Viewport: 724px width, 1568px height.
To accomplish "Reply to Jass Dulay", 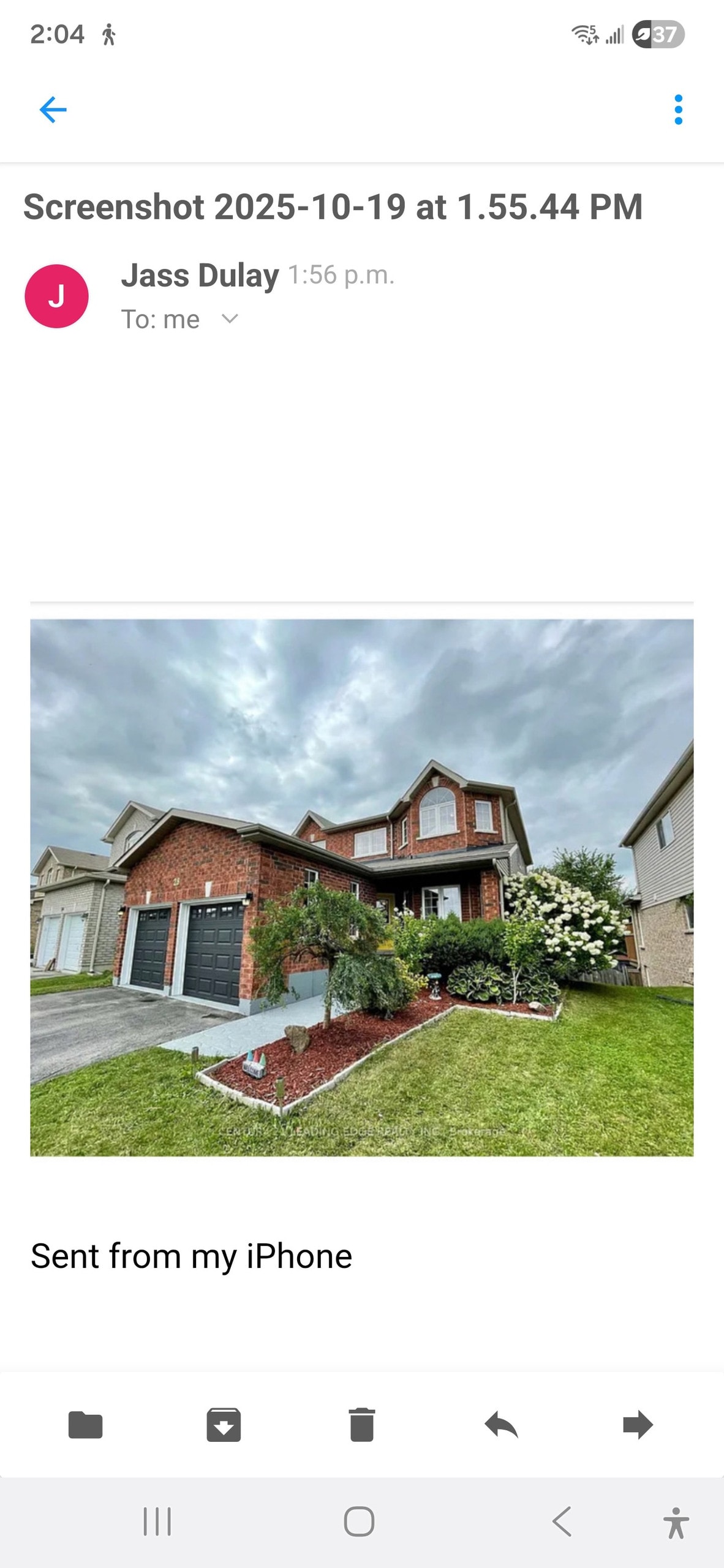I will (501, 1424).
